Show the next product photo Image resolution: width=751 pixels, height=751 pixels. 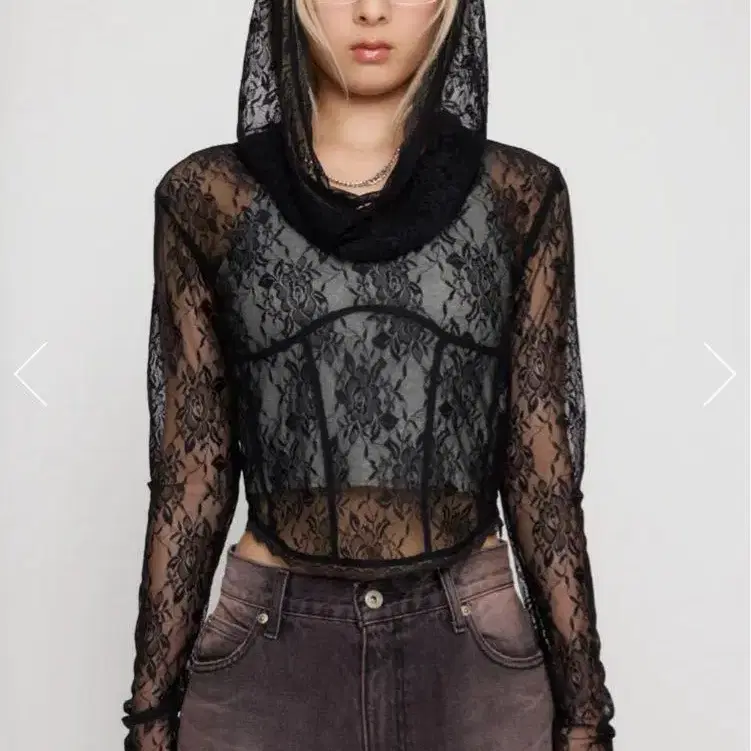[719, 374]
